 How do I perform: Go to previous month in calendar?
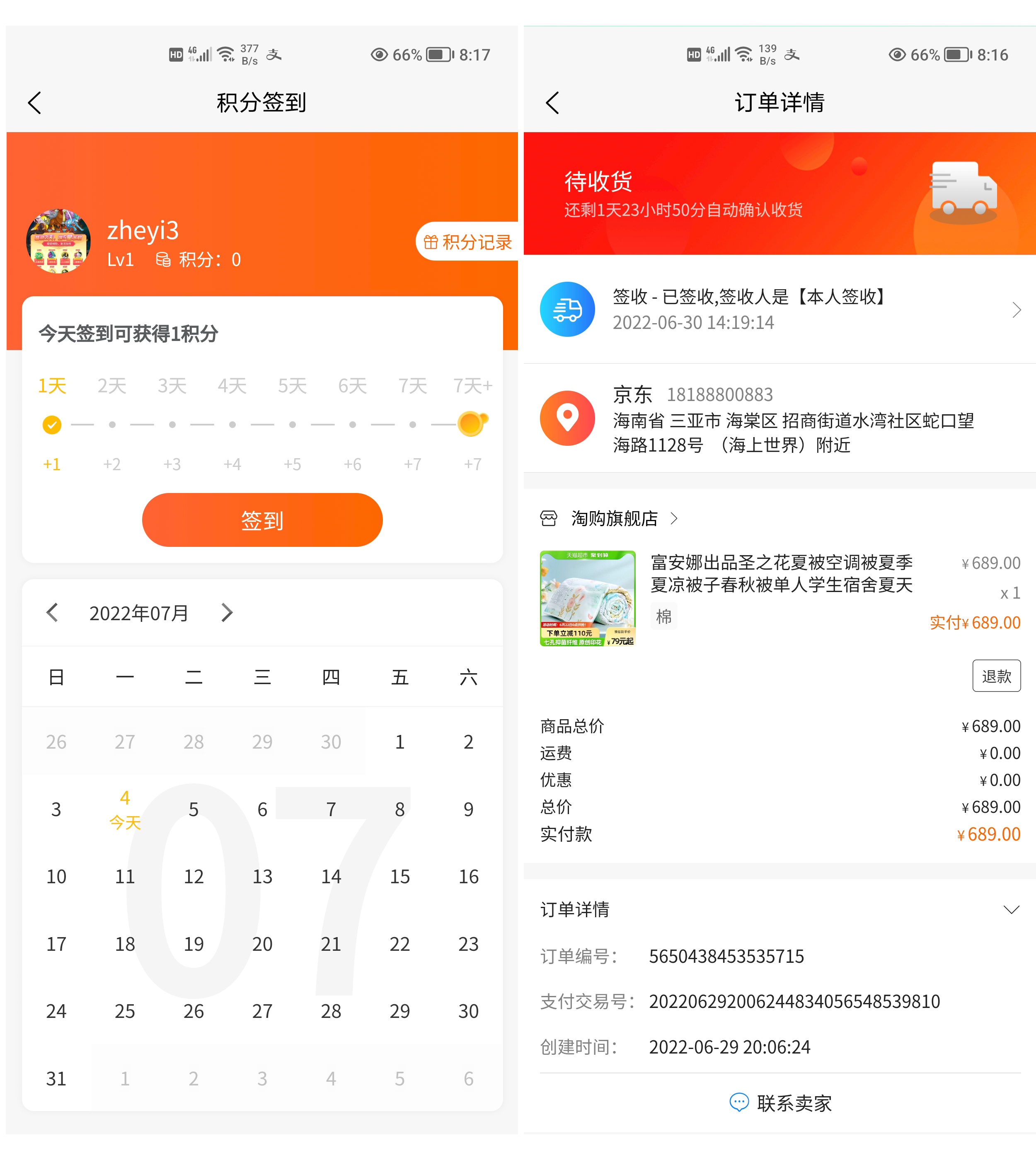(52, 612)
